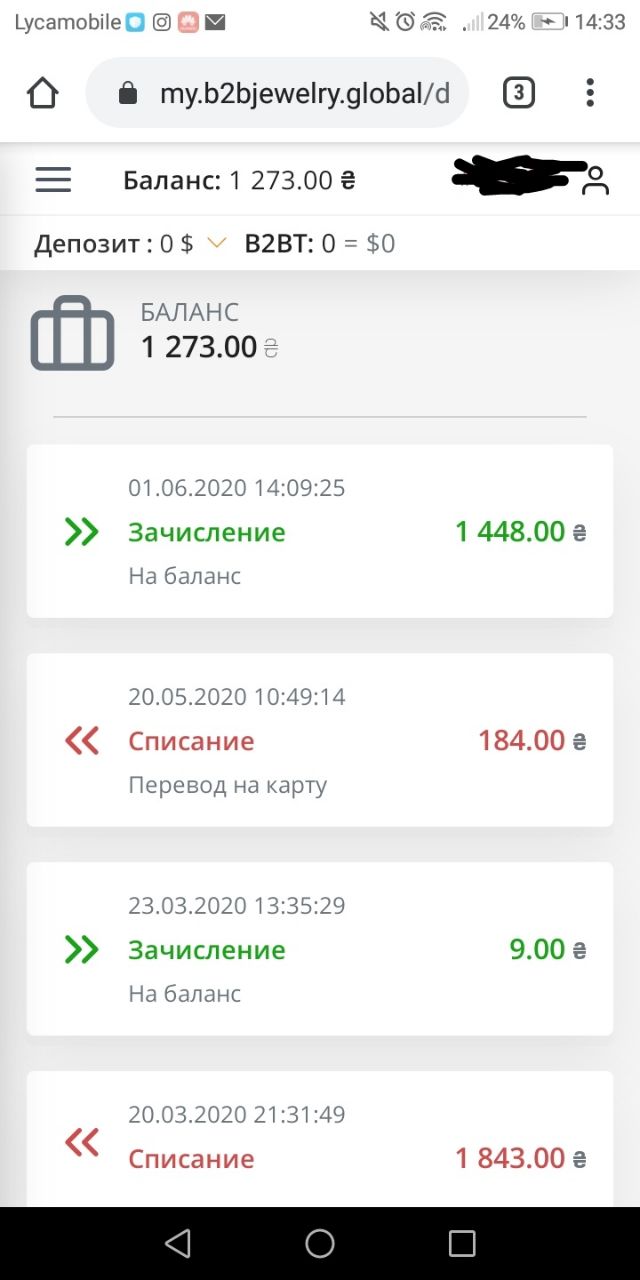Tap the system back button
The image size is (640, 1280).
click(x=177, y=1243)
